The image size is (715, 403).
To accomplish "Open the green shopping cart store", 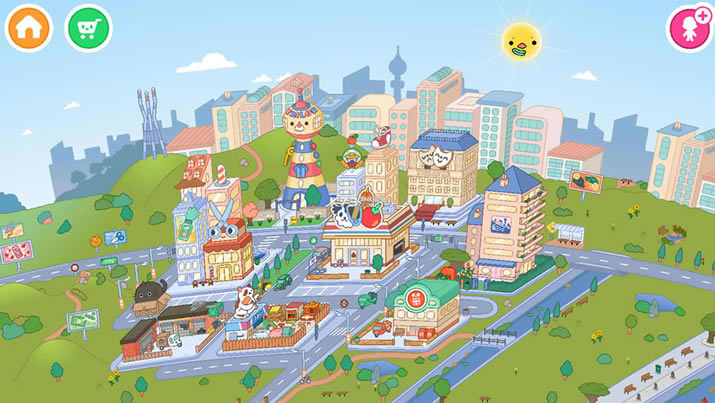I will click(x=89, y=28).
